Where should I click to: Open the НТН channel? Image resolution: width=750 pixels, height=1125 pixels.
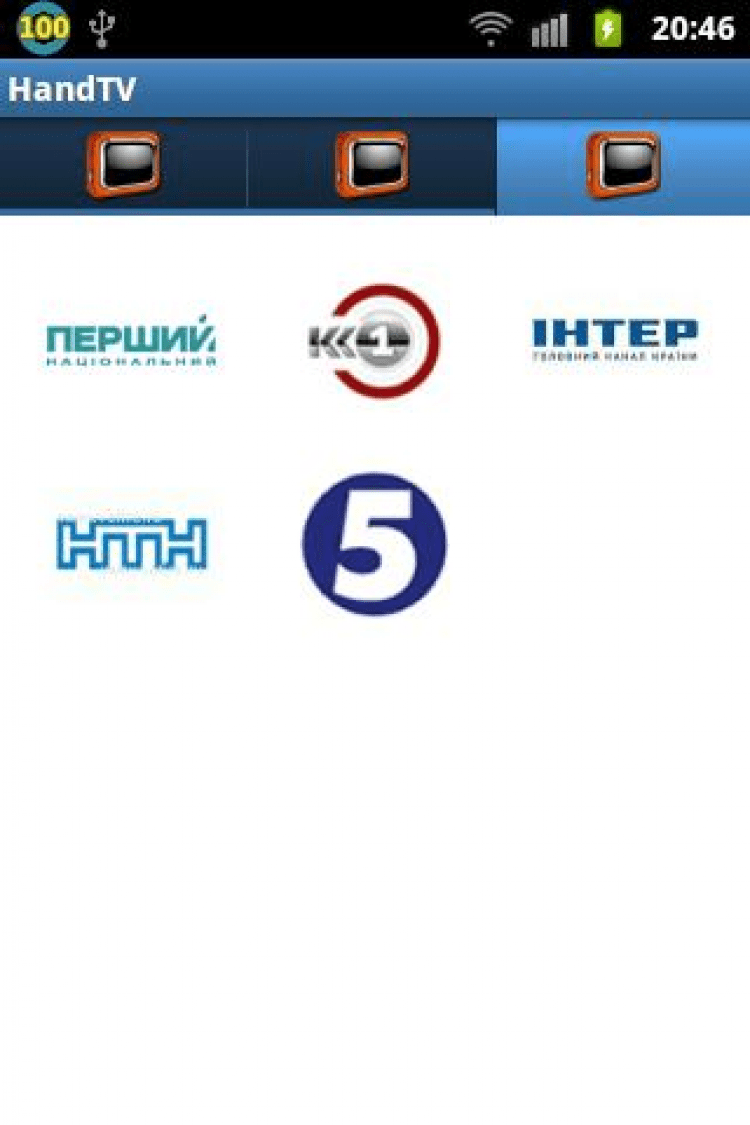click(131, 543)
